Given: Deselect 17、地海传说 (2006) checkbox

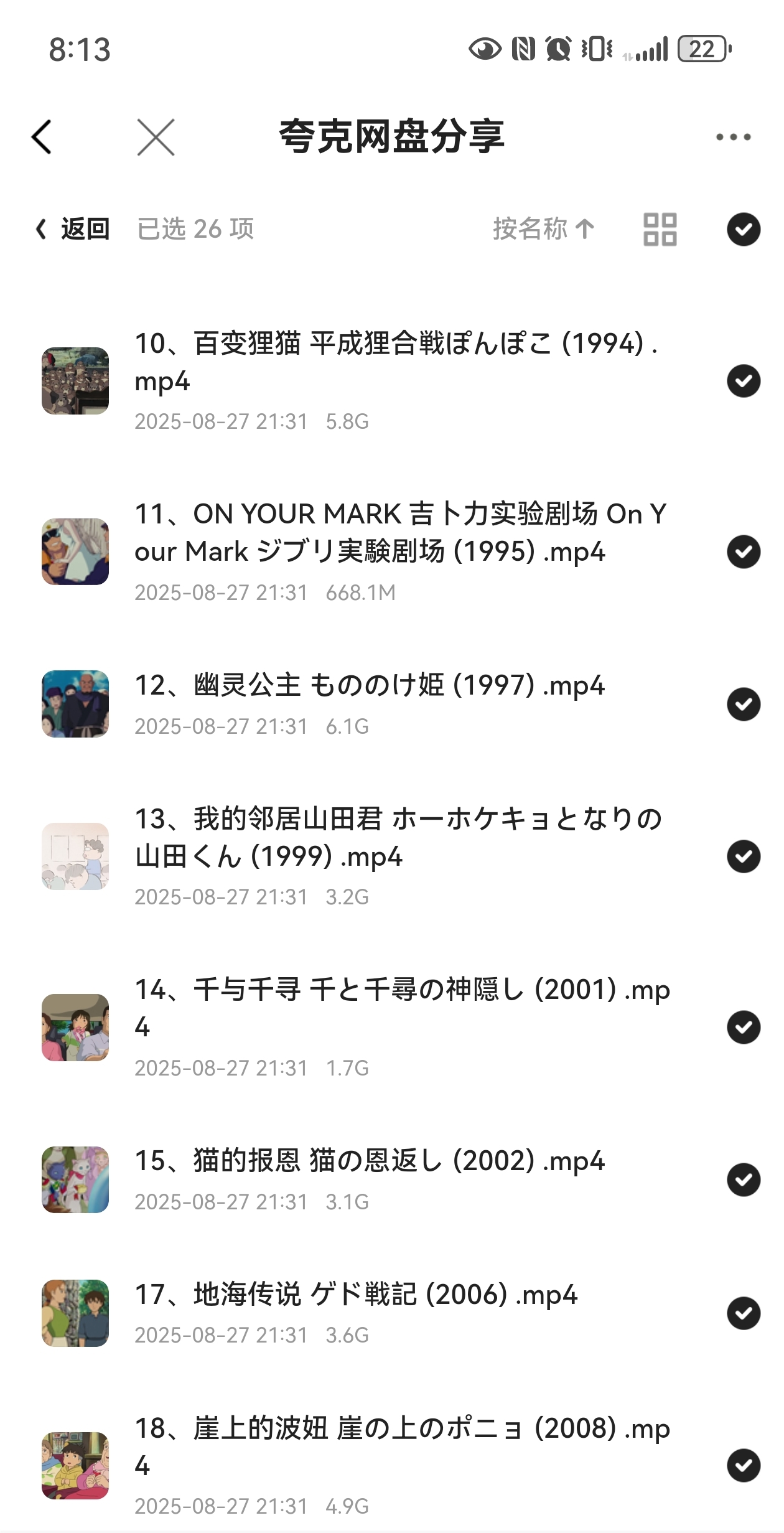Looking at the screenshot, I should 744,1313.
